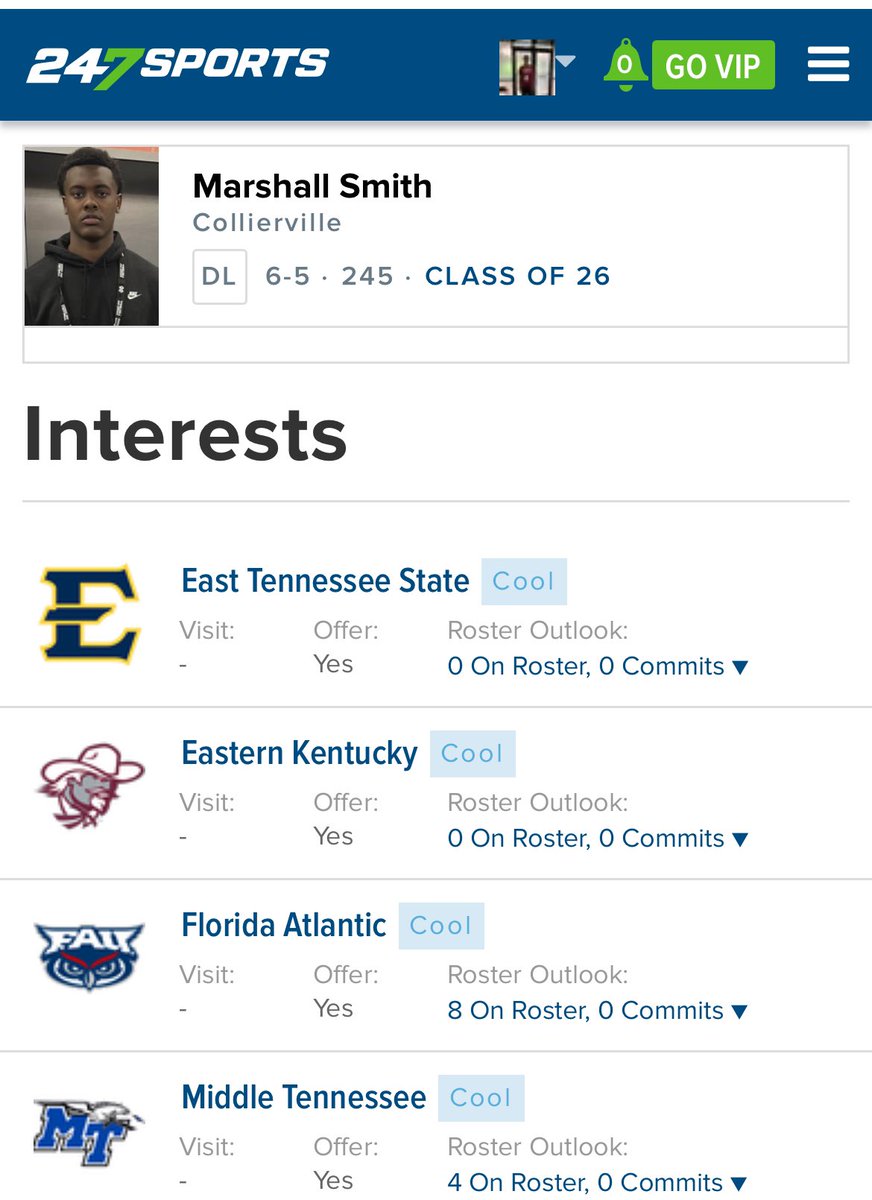Screen dimensions: 872x1200
Task: View the Class of 26 recruiting class
Action: [x=517, y=276]
